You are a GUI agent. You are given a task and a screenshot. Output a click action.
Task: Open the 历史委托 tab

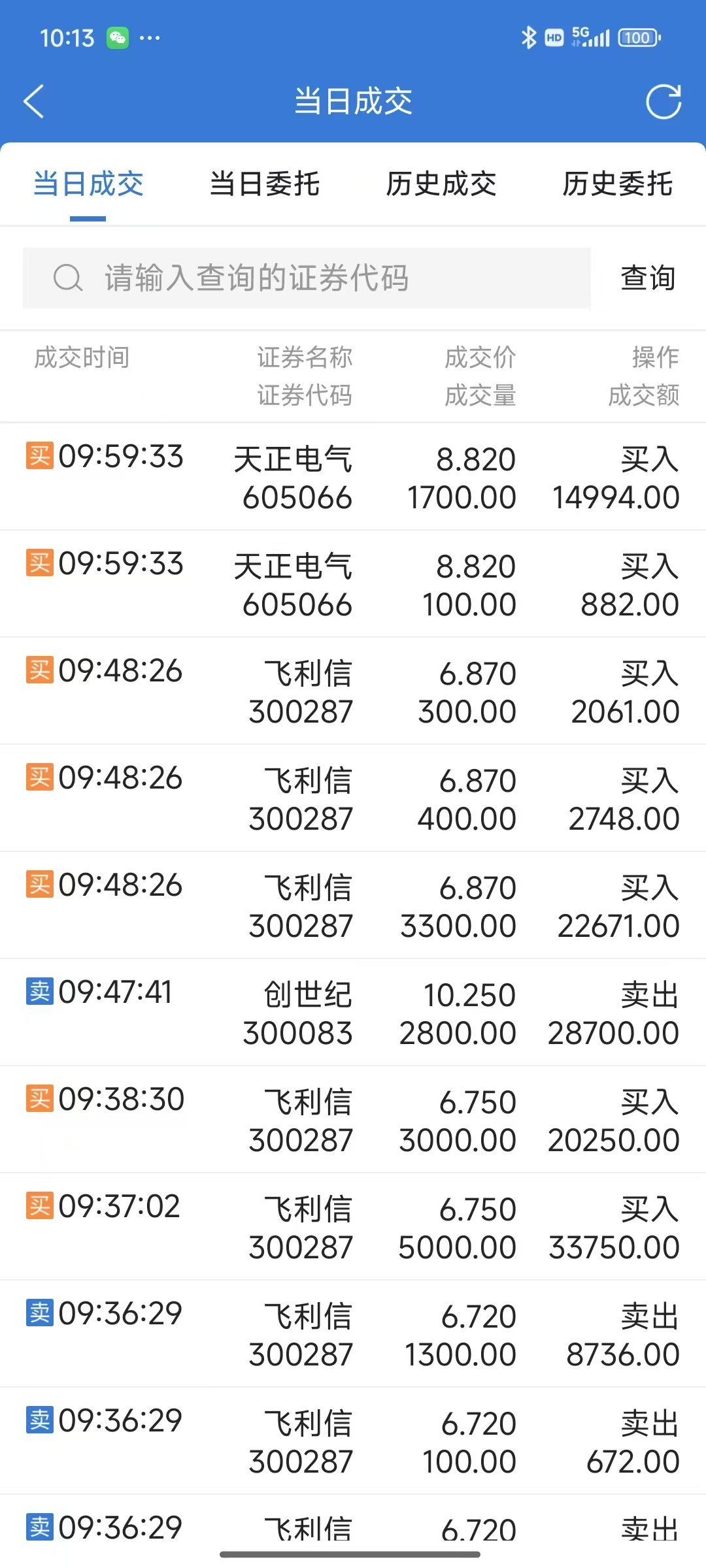tap(618, 184)
